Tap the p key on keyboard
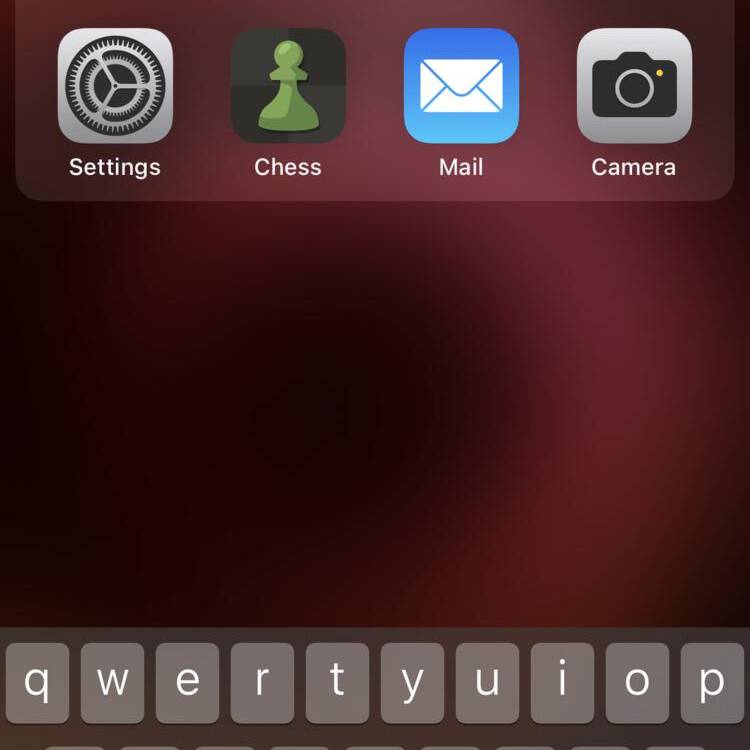This screenshot has width=750, height=750. pyautogui.click(x=712, y=683)
